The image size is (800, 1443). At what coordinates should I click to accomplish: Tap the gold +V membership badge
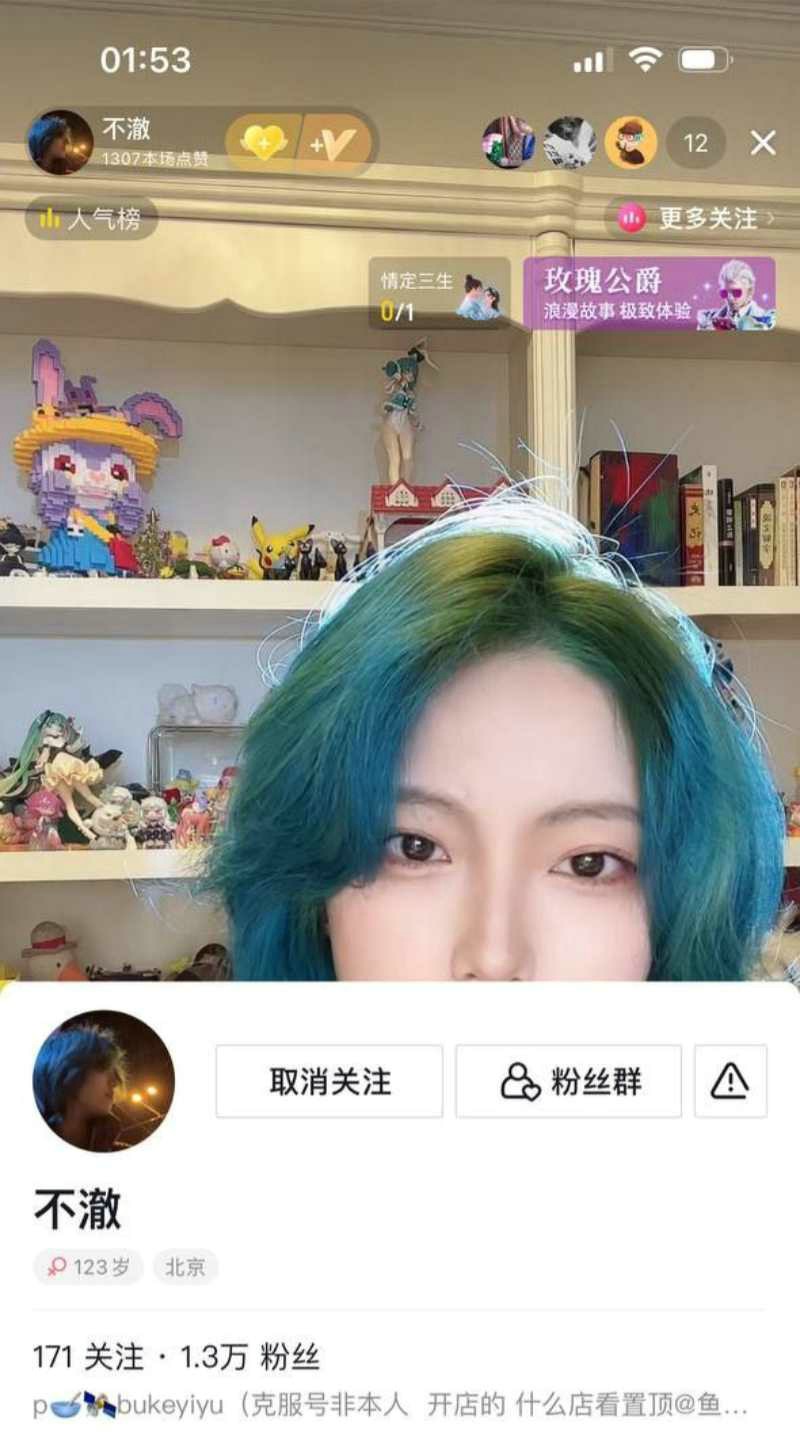[335, 143]
